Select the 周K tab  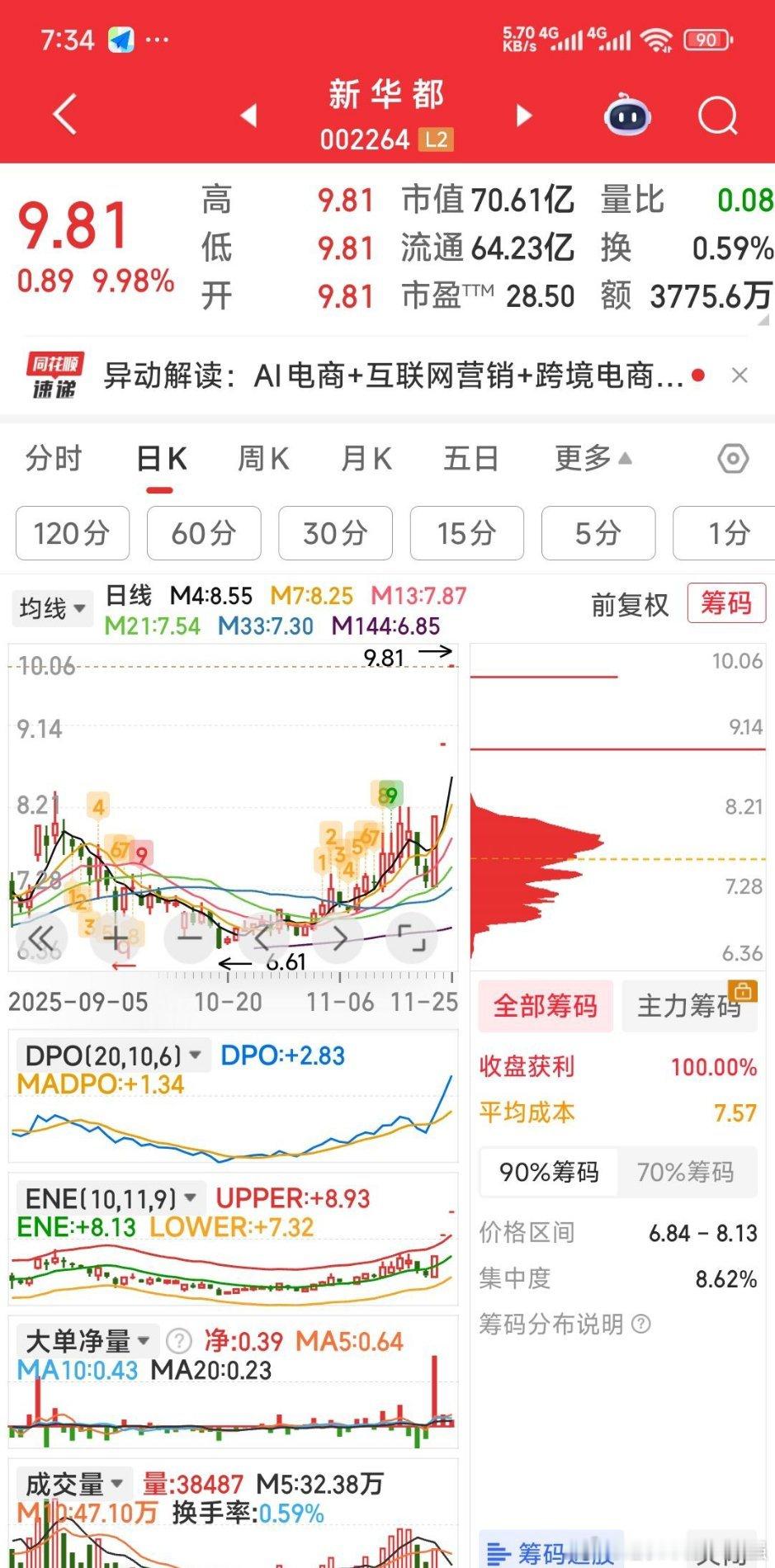(263, 458)
